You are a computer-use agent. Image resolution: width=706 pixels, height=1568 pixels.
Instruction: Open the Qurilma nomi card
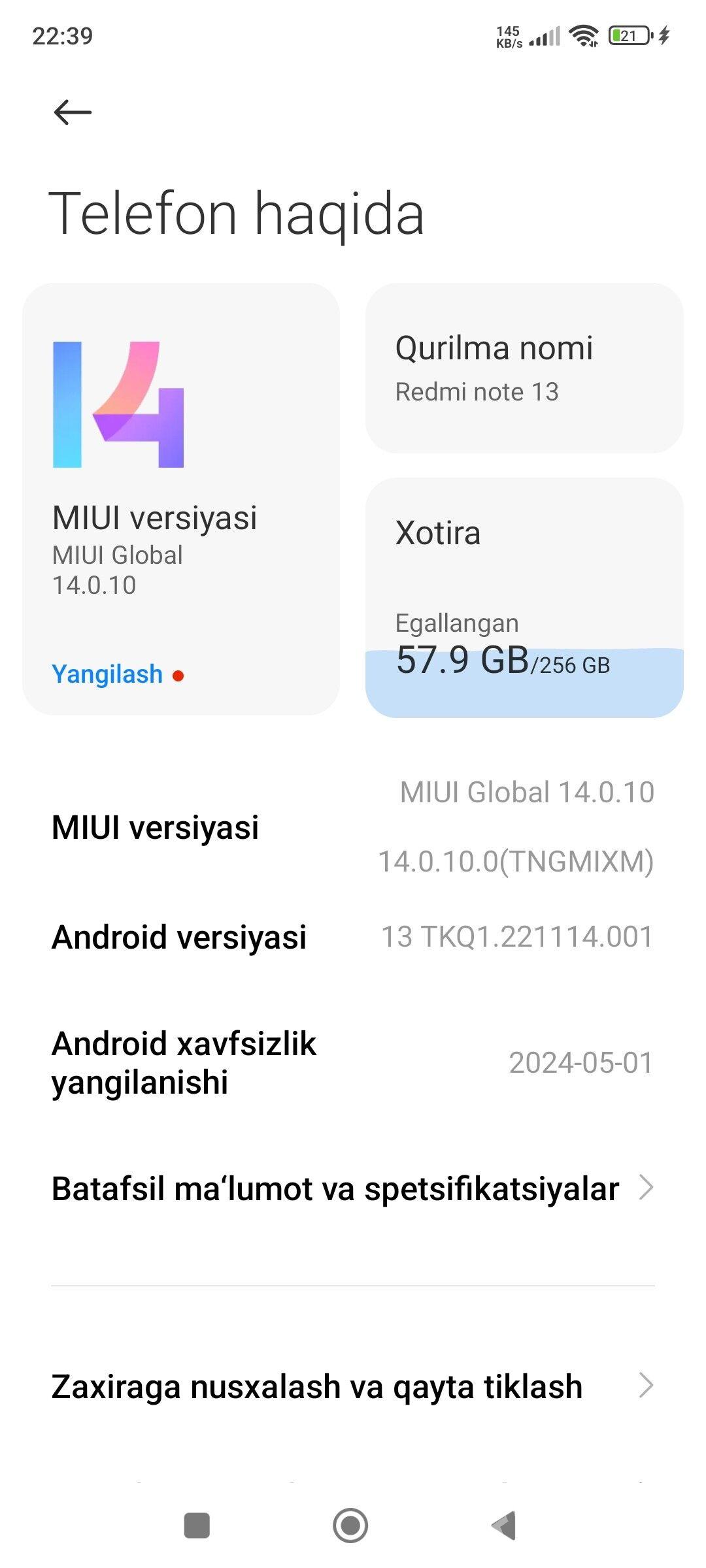[524, 368]
